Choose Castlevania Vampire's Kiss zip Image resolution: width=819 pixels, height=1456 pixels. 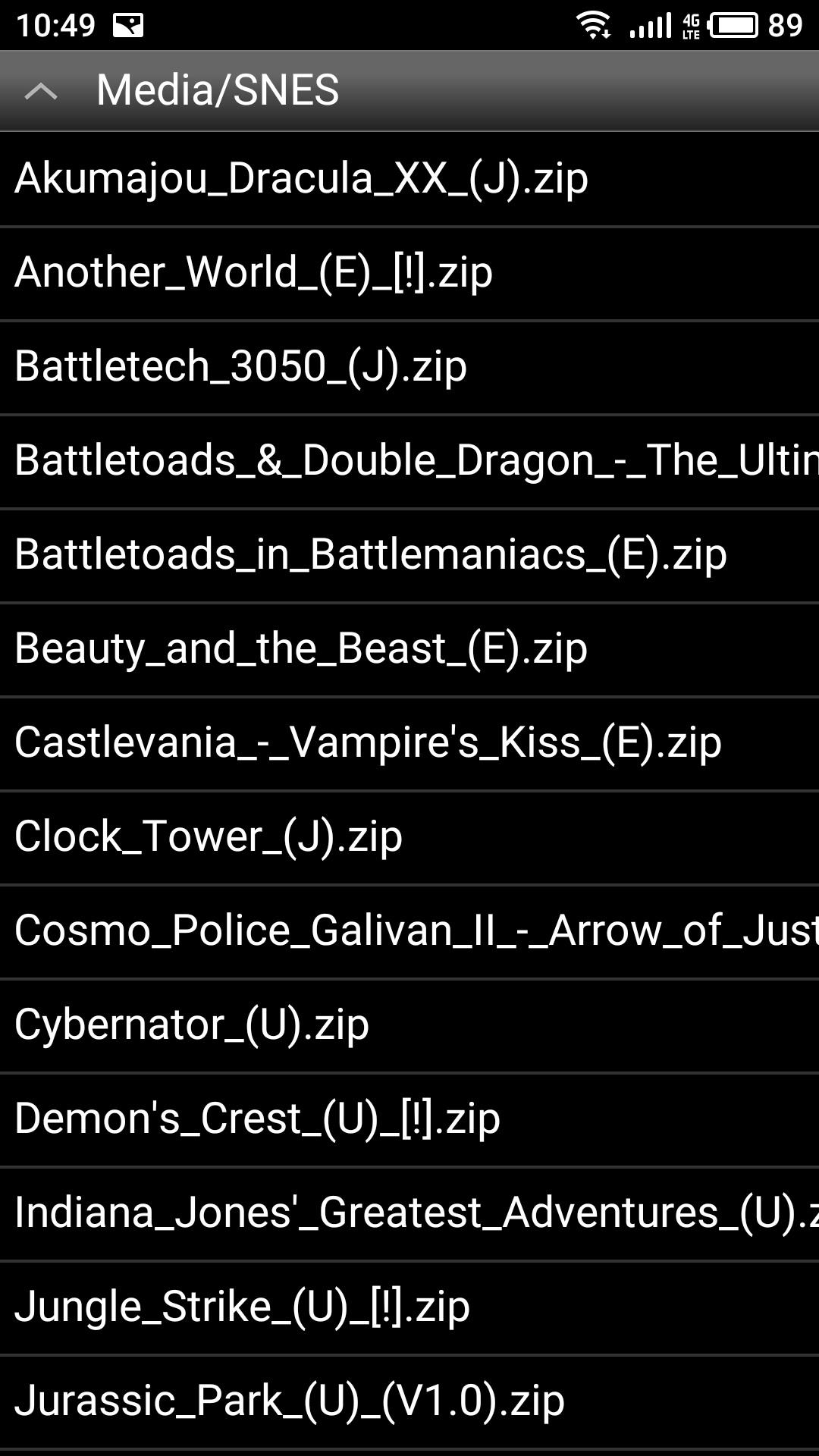(x=409, y=744)
